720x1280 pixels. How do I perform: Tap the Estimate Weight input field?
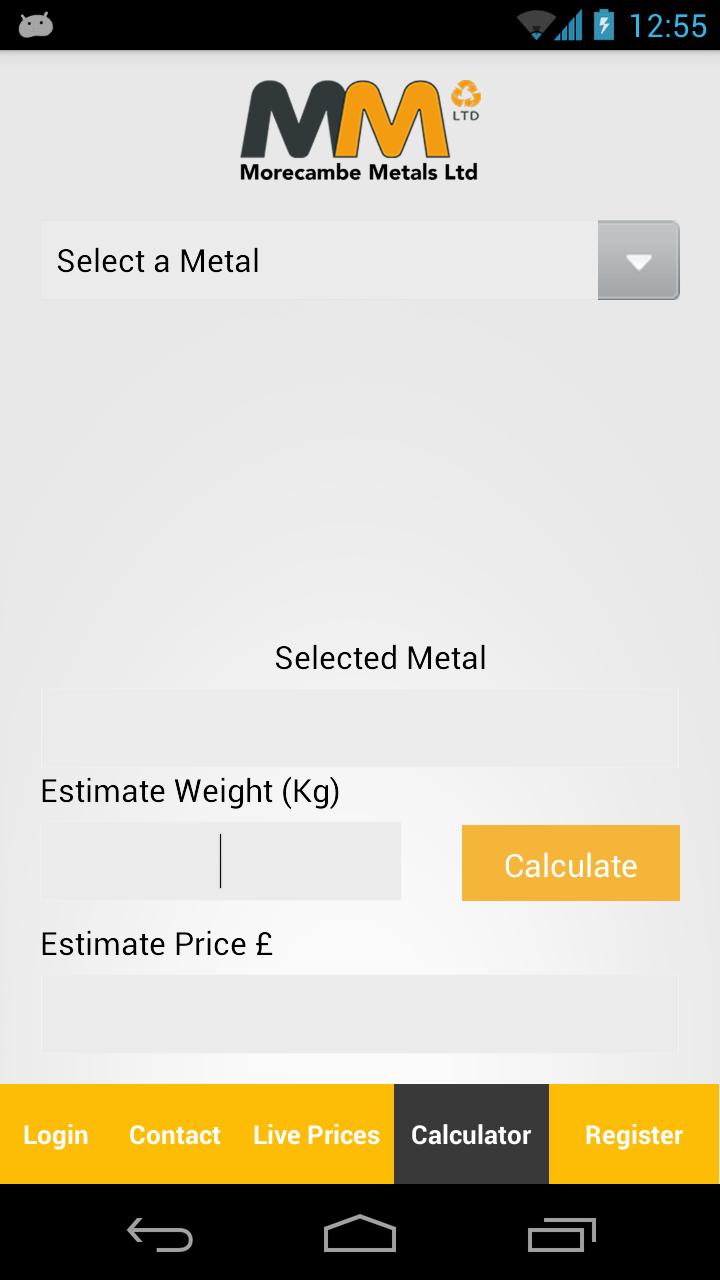(220, 861)
